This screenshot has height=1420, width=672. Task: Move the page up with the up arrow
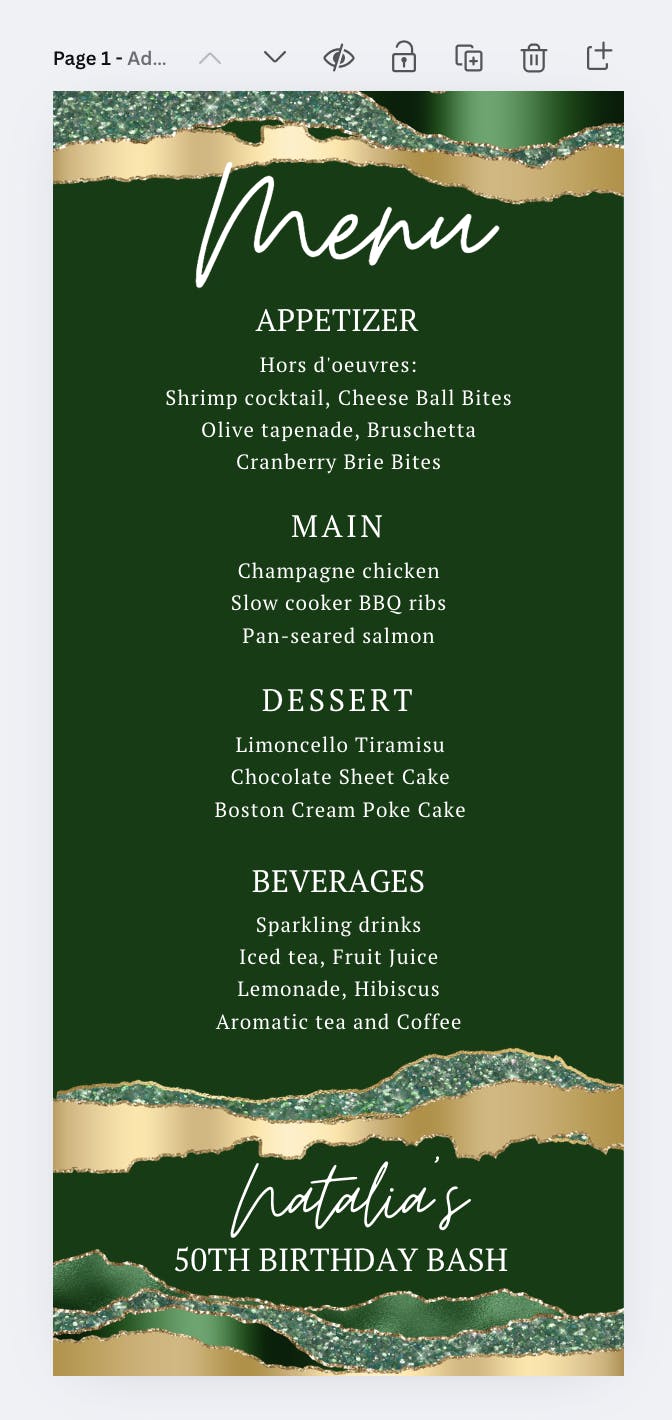coord(210,58)
